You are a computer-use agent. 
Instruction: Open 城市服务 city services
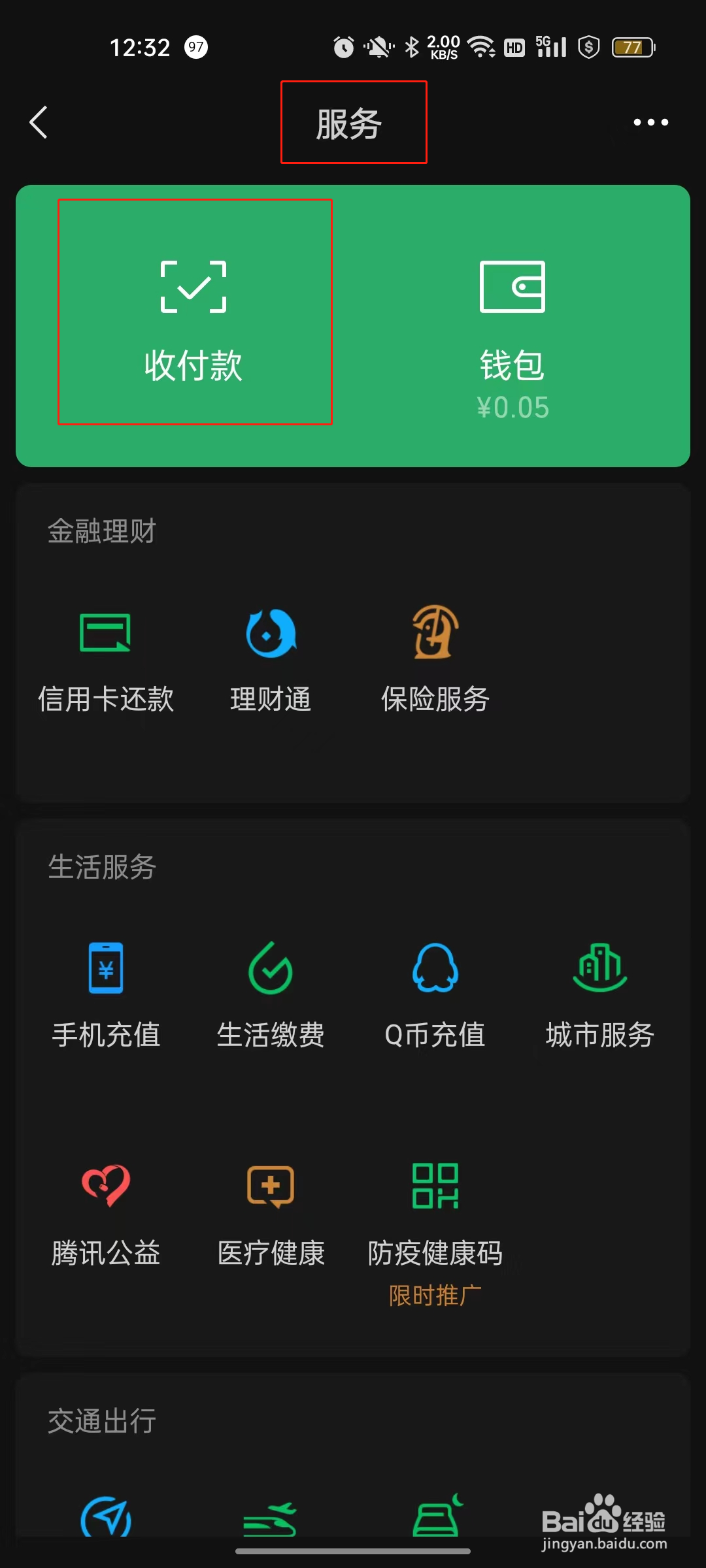point(598,996)
